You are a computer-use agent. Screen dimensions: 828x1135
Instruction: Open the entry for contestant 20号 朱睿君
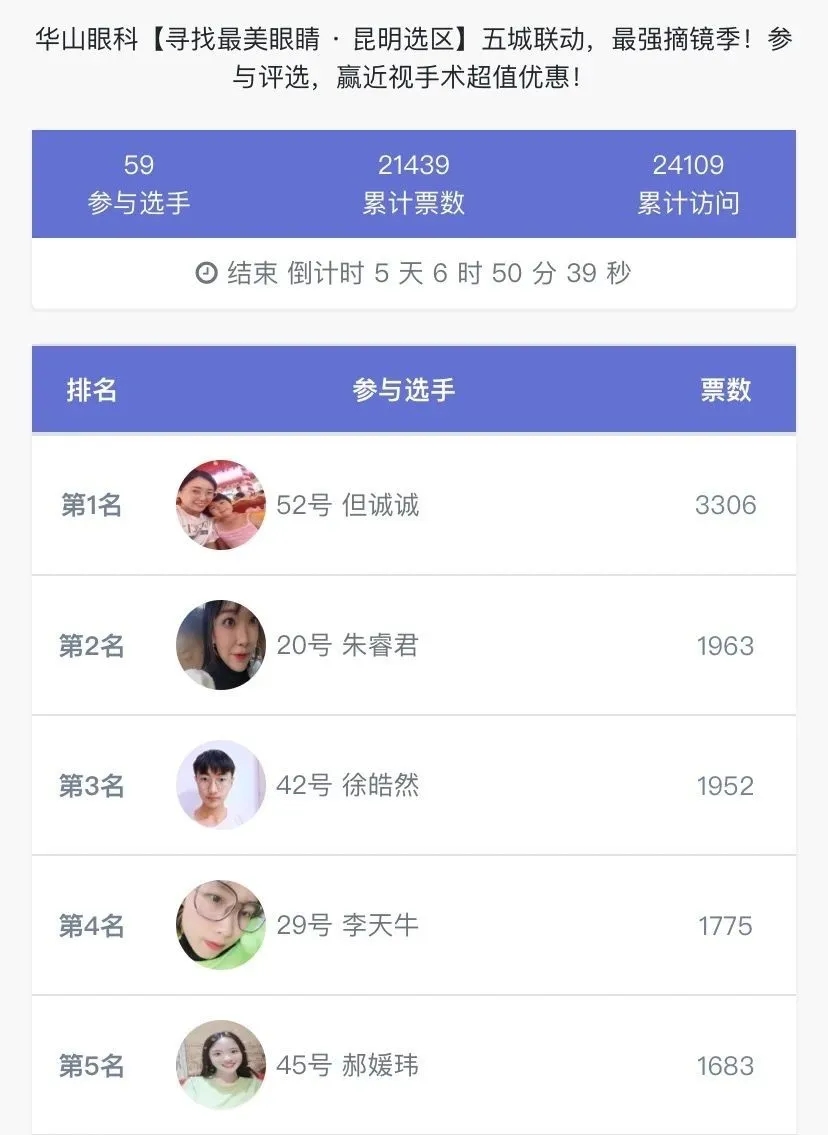[347, 645]
